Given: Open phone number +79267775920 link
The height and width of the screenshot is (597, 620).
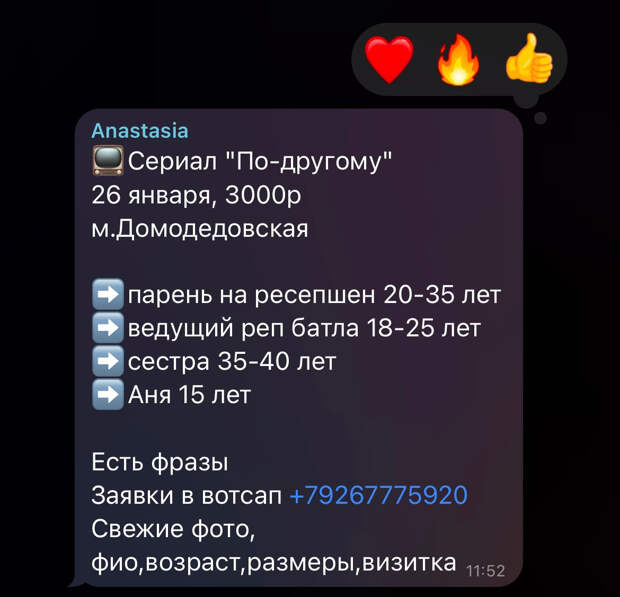Looking at the screenshot, I should click(378, 495).
